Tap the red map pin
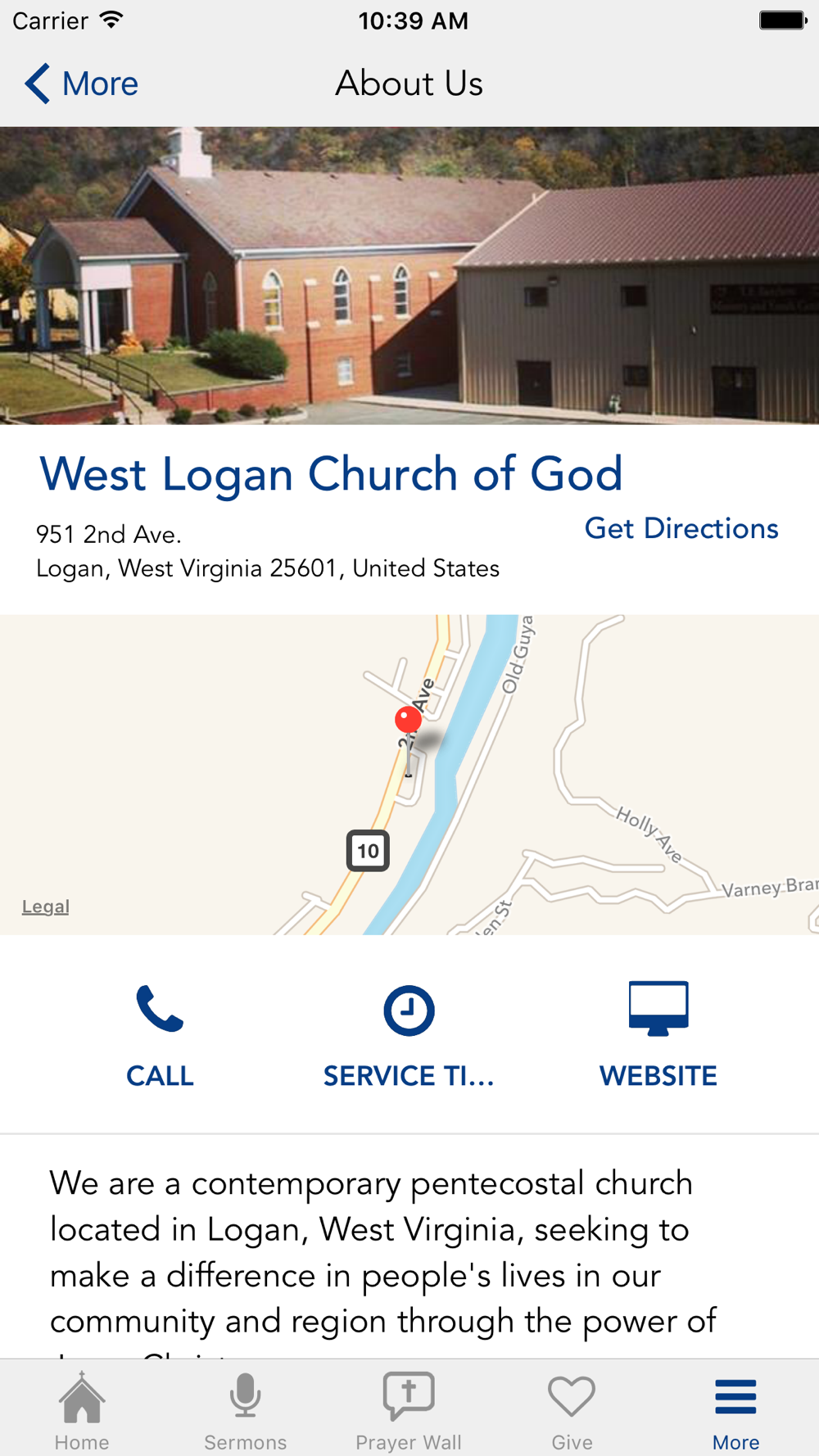This screenshot has height=1456, width=819. pyautogui.click(x=408, y=721)
